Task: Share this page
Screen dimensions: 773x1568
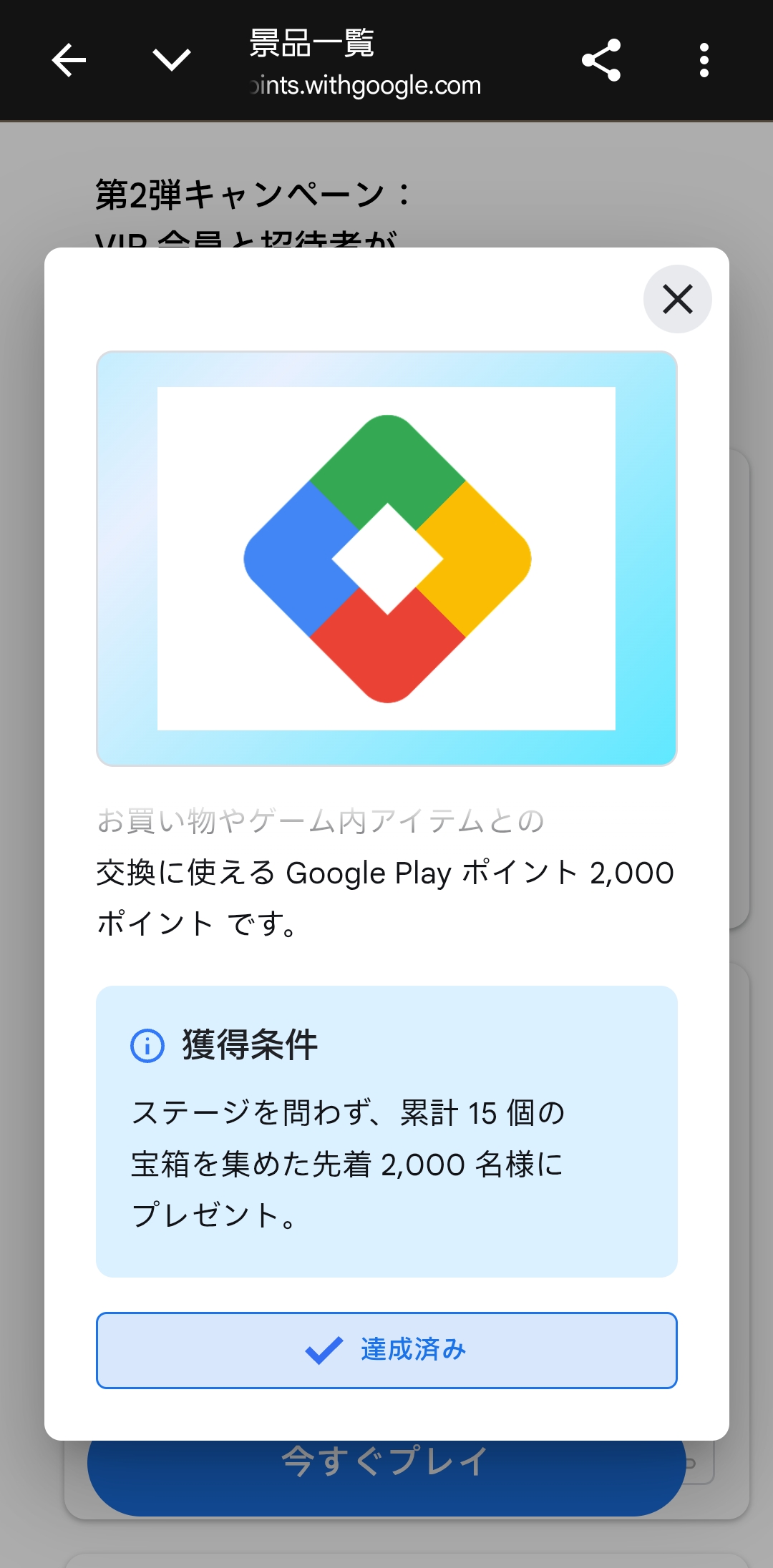Action: [601, 60]
